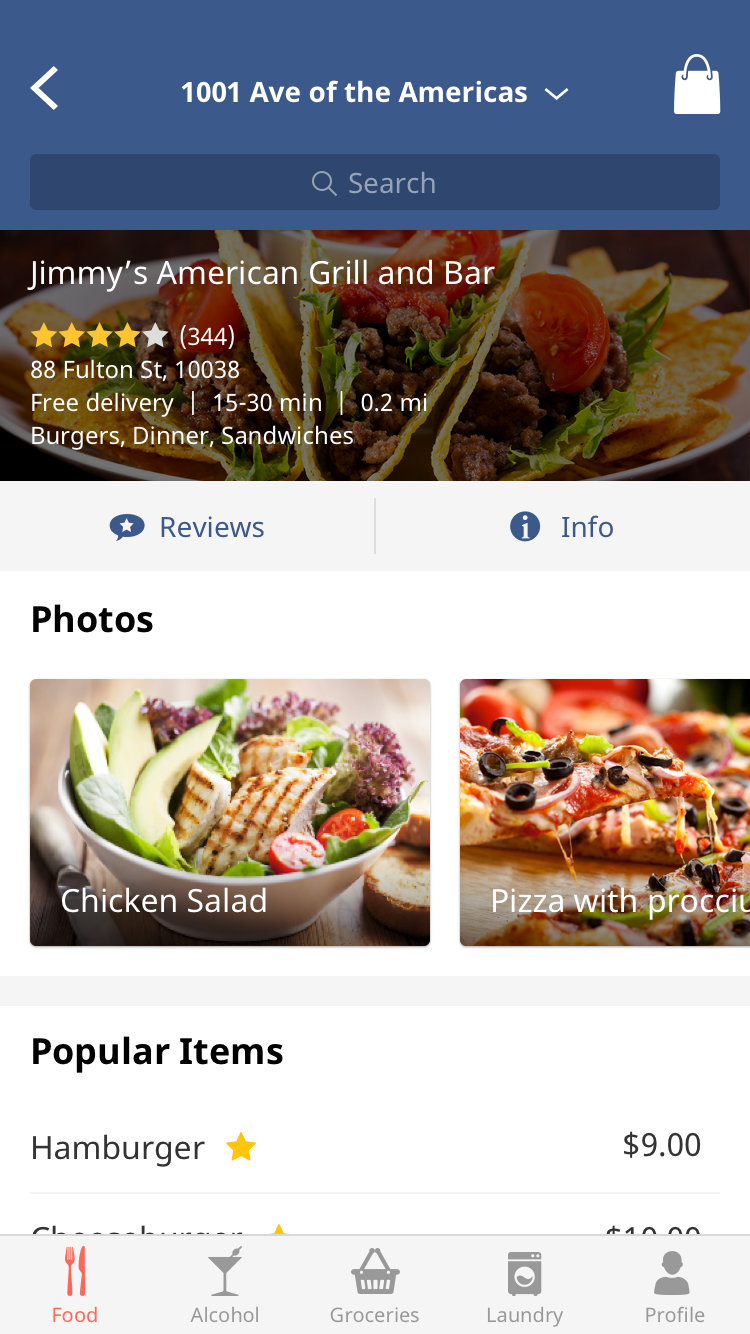750x1334 pixels.
Task: Switch to the Alcohol tab
Action: pos(225,1286)
